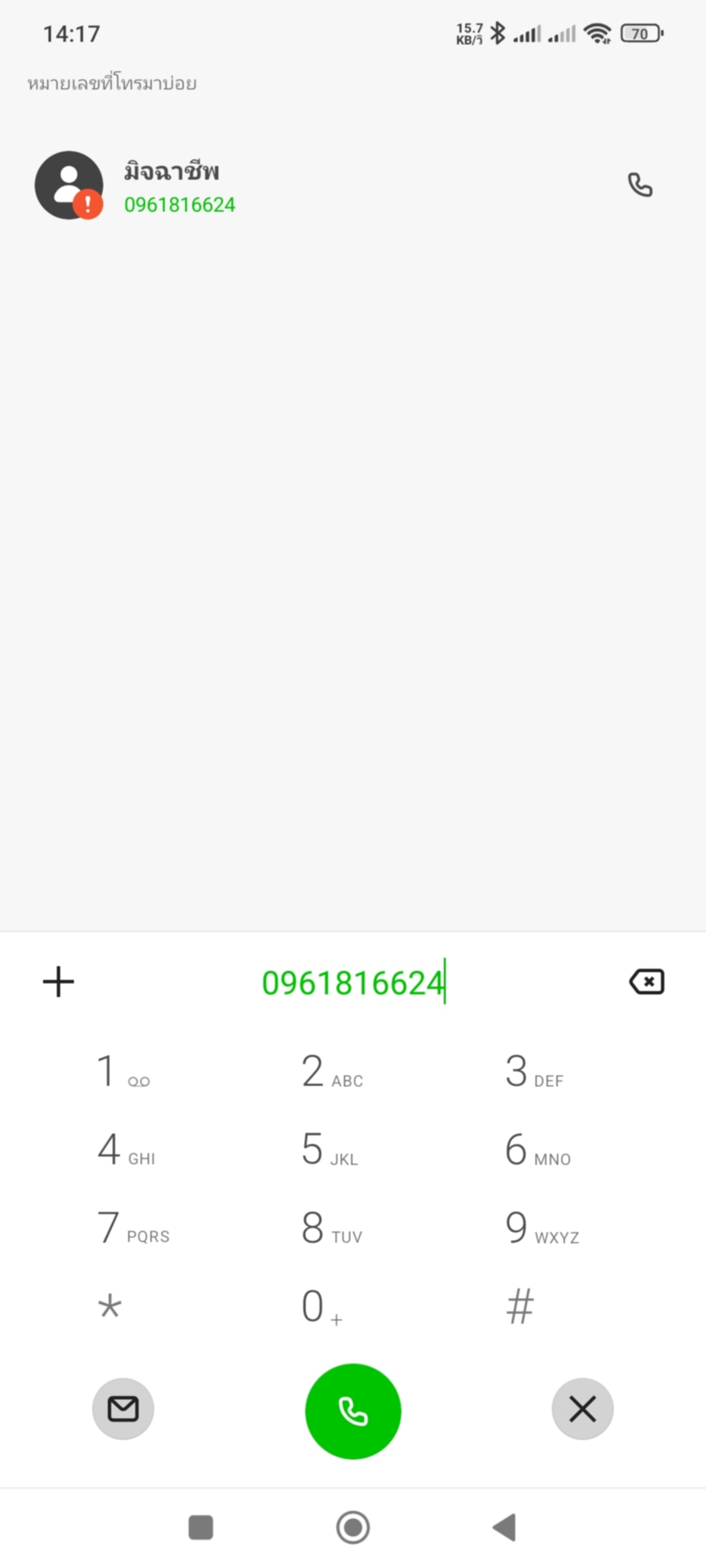Enter digit 8 TUV
This screenshot has width=706, height=1568.
click(332, 1228)
